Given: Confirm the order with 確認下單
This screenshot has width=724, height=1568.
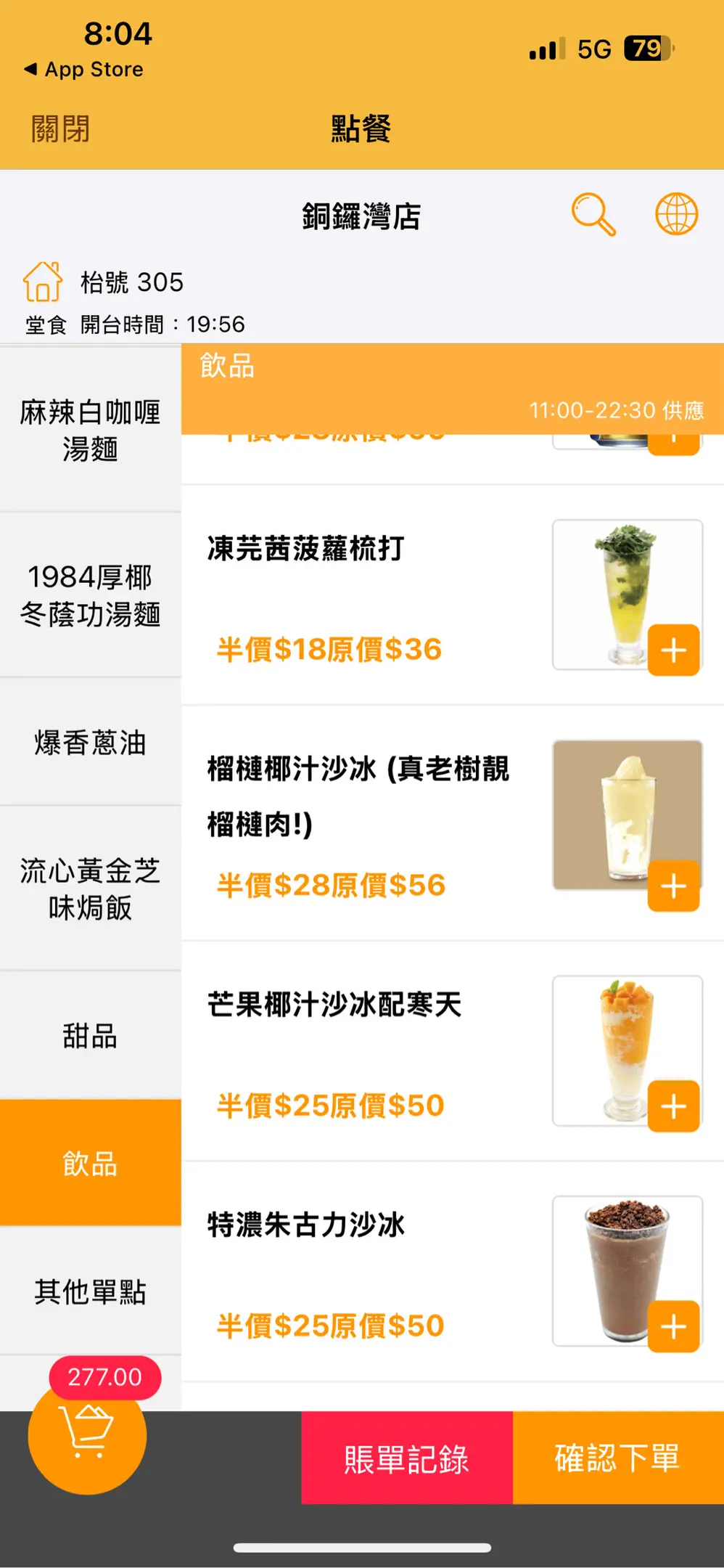Looking at the screenshot, I should (x=617, y=1458).
